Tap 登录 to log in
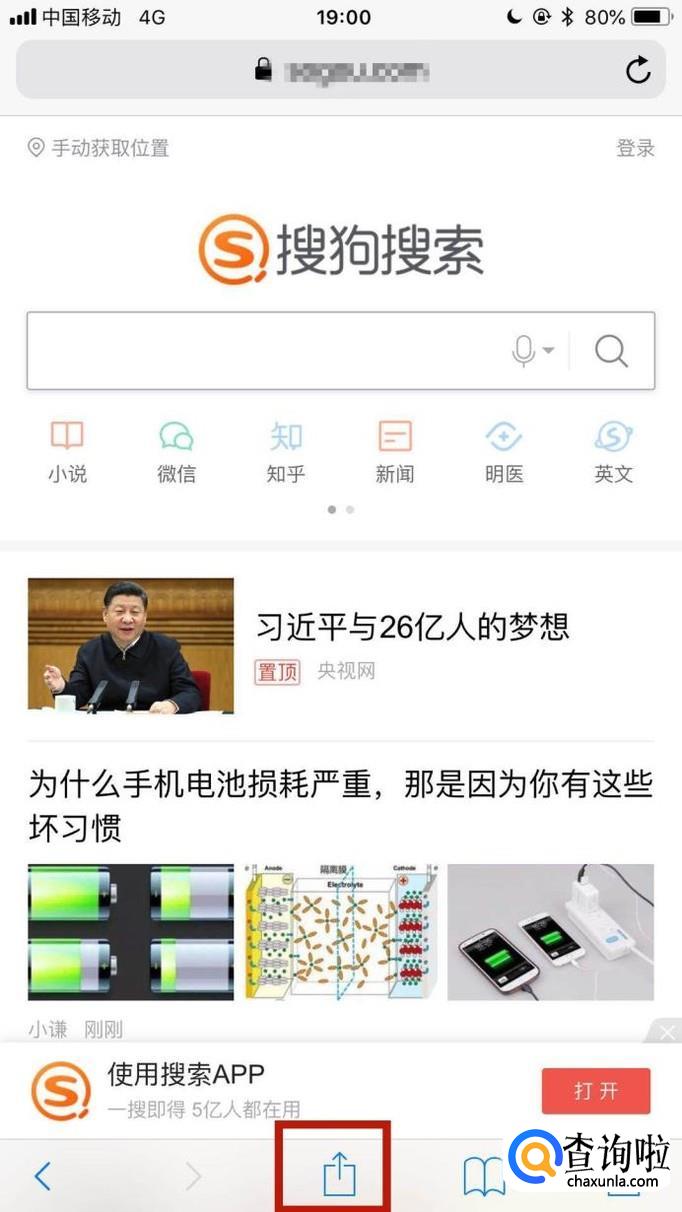Viewport: 682px width, 1212px height. coord(635,148)
